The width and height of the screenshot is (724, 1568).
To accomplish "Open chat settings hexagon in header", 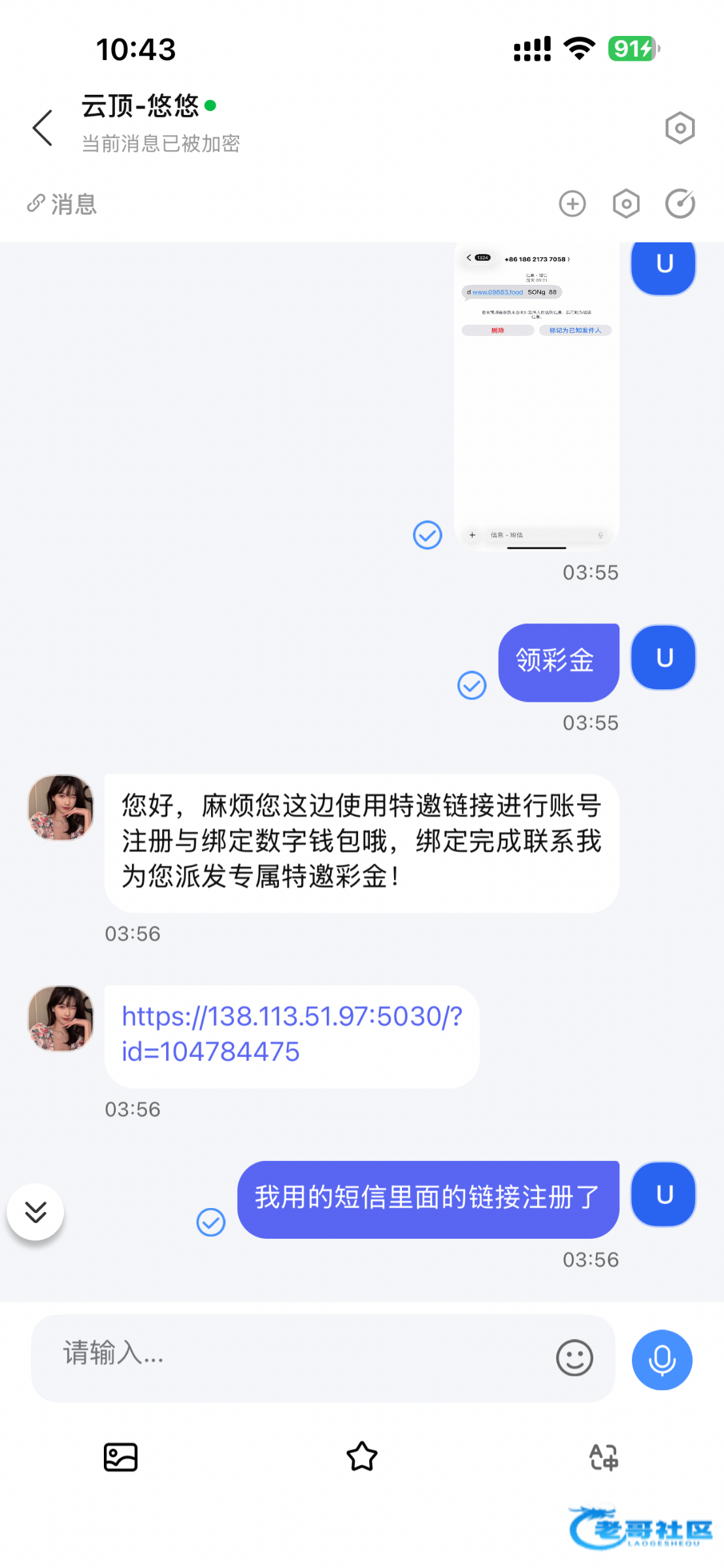I will pos(680,128).
